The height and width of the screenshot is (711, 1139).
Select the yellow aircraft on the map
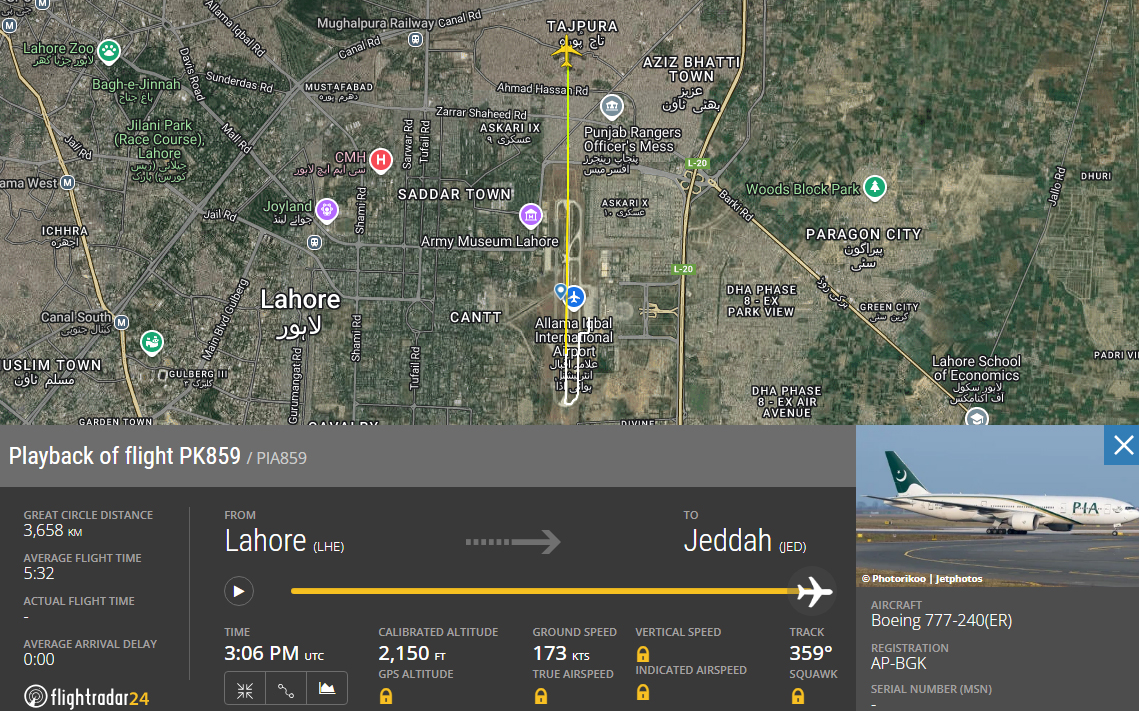pyautogui.click(x=567, y=50)
